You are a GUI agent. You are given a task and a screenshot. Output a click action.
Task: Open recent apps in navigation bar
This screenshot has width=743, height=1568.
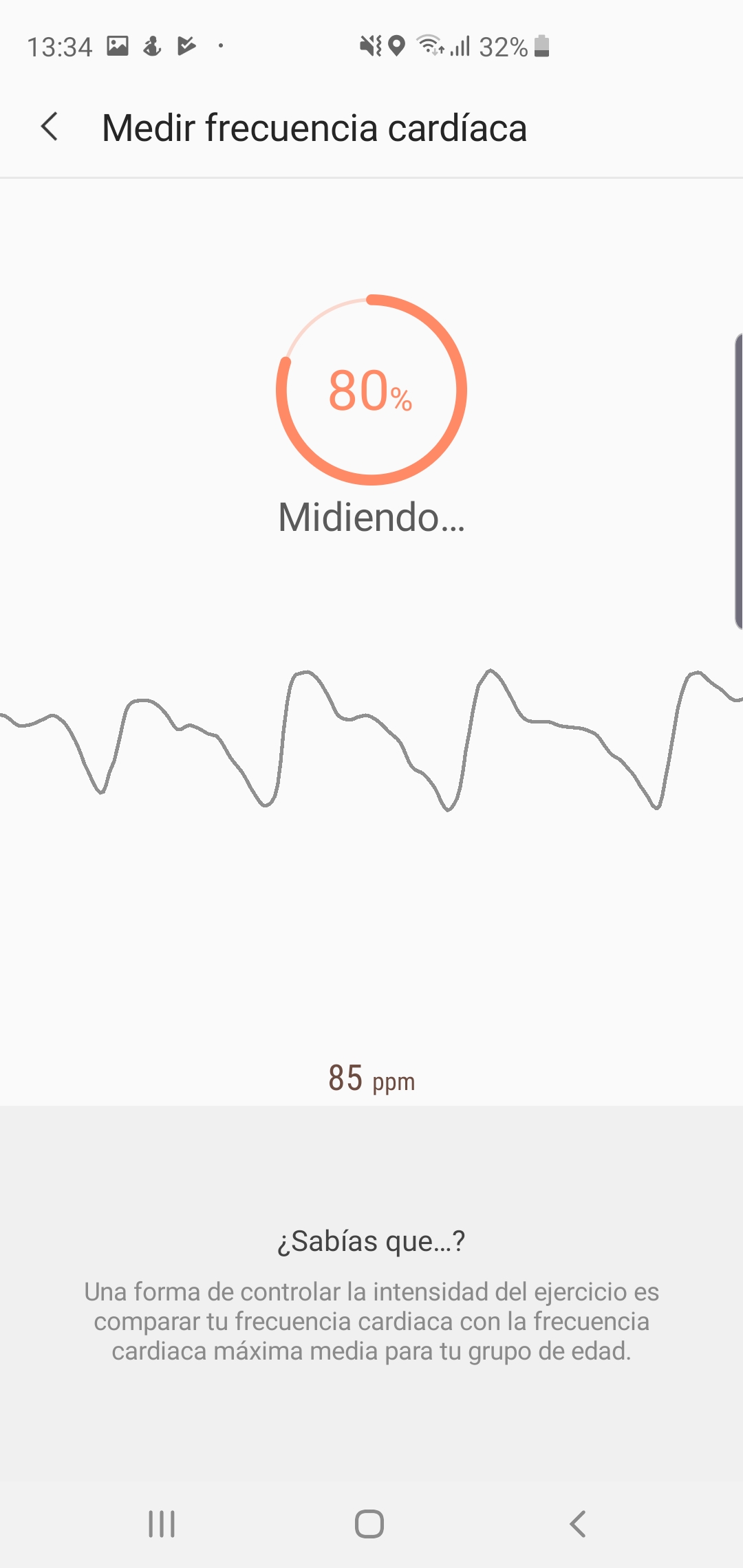(162, 1524)
